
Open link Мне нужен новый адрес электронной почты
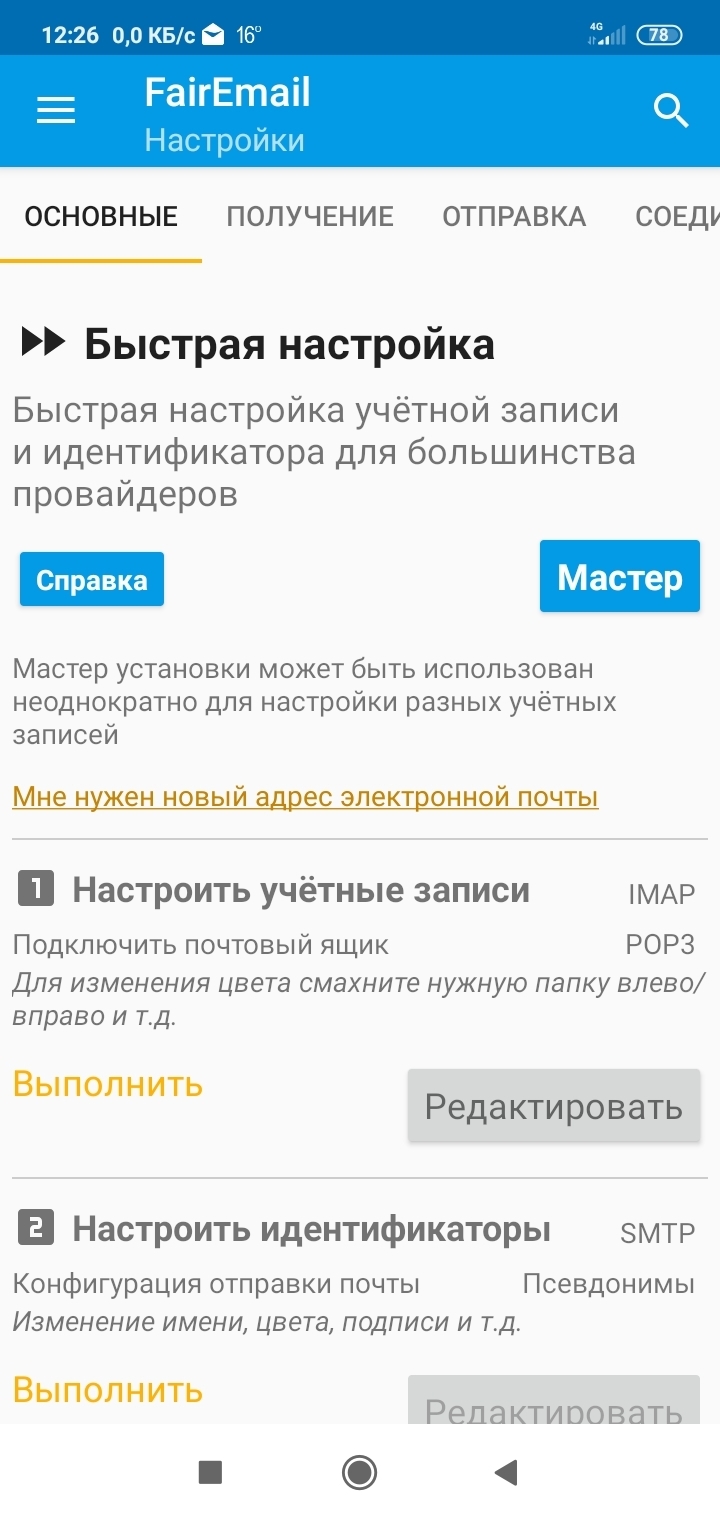(x=305, y=797)
